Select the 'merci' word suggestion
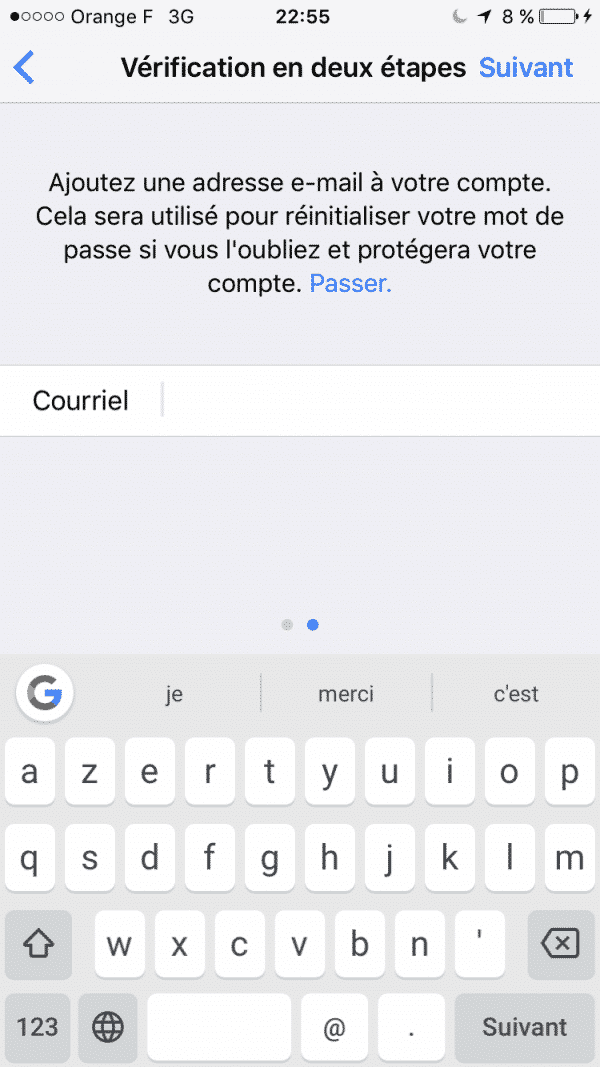This screenshot has width=600, height=1067. [345, 694]
